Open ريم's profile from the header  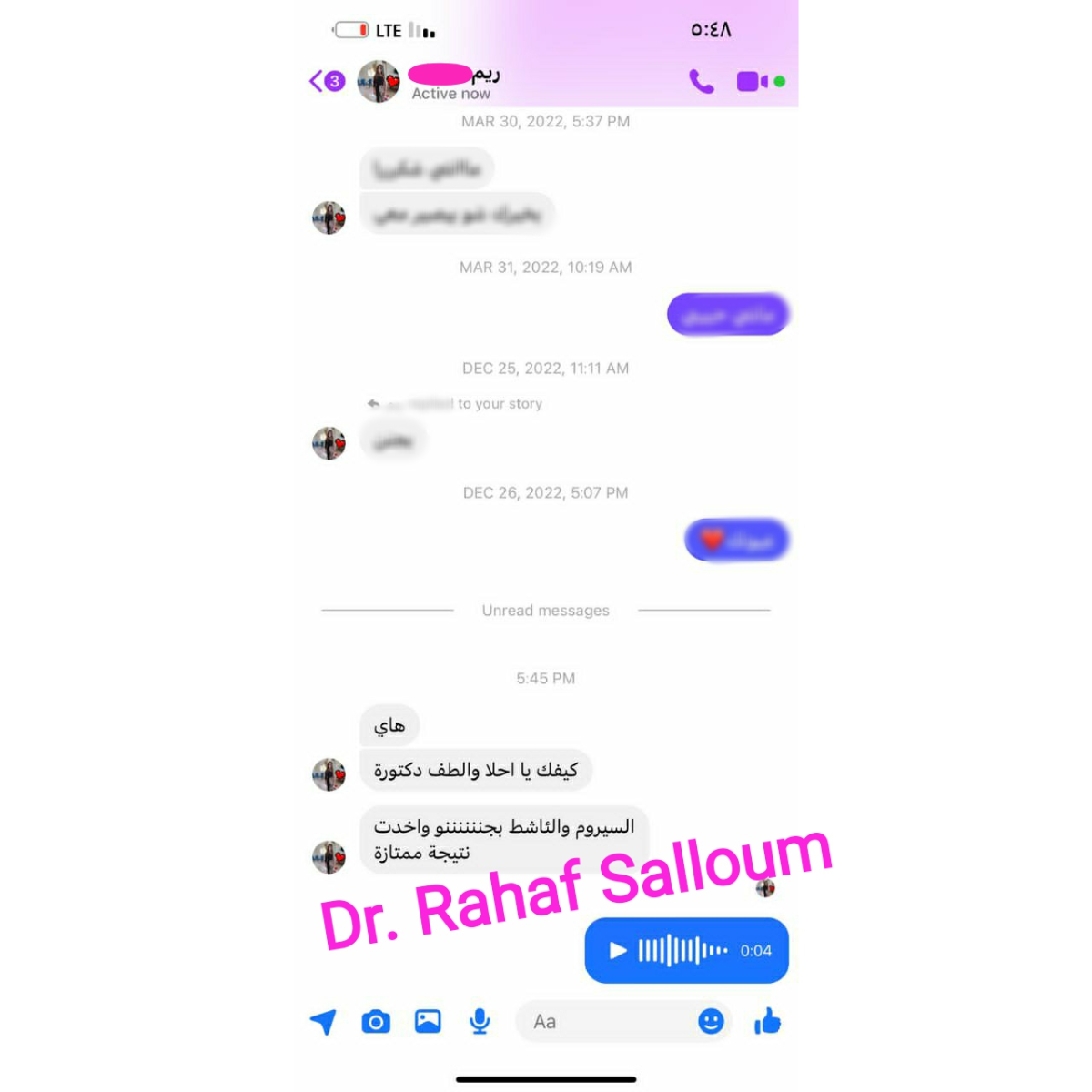(378, 82)
